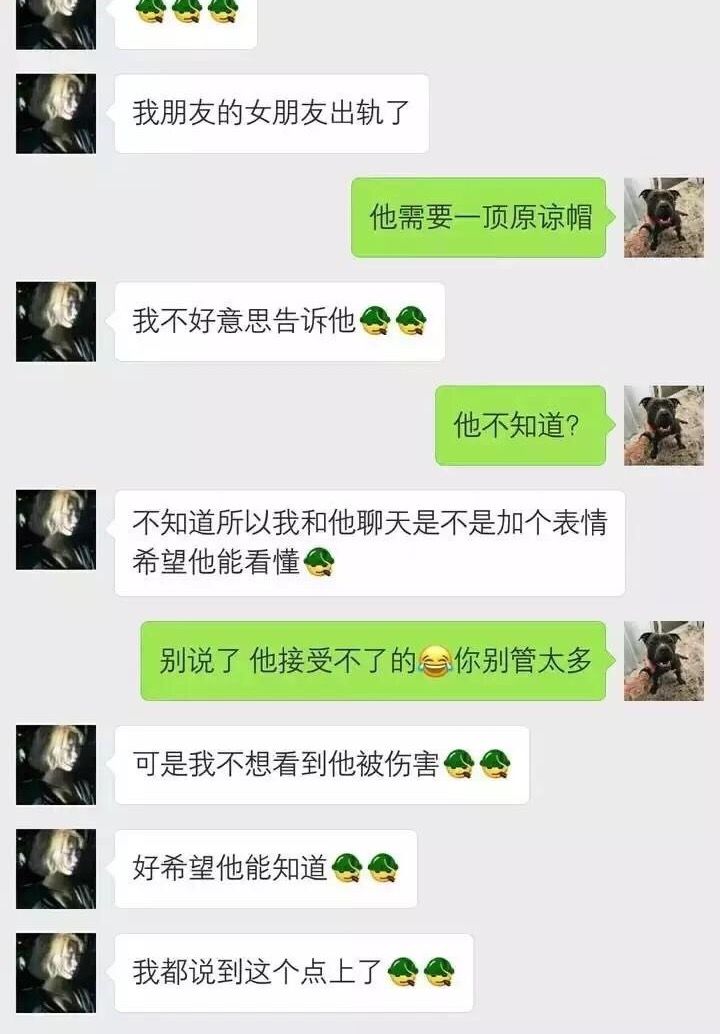Tap avatar next to 我都说到这个点上了
Screen dimensions: 720x1034
tap(56, 973)
